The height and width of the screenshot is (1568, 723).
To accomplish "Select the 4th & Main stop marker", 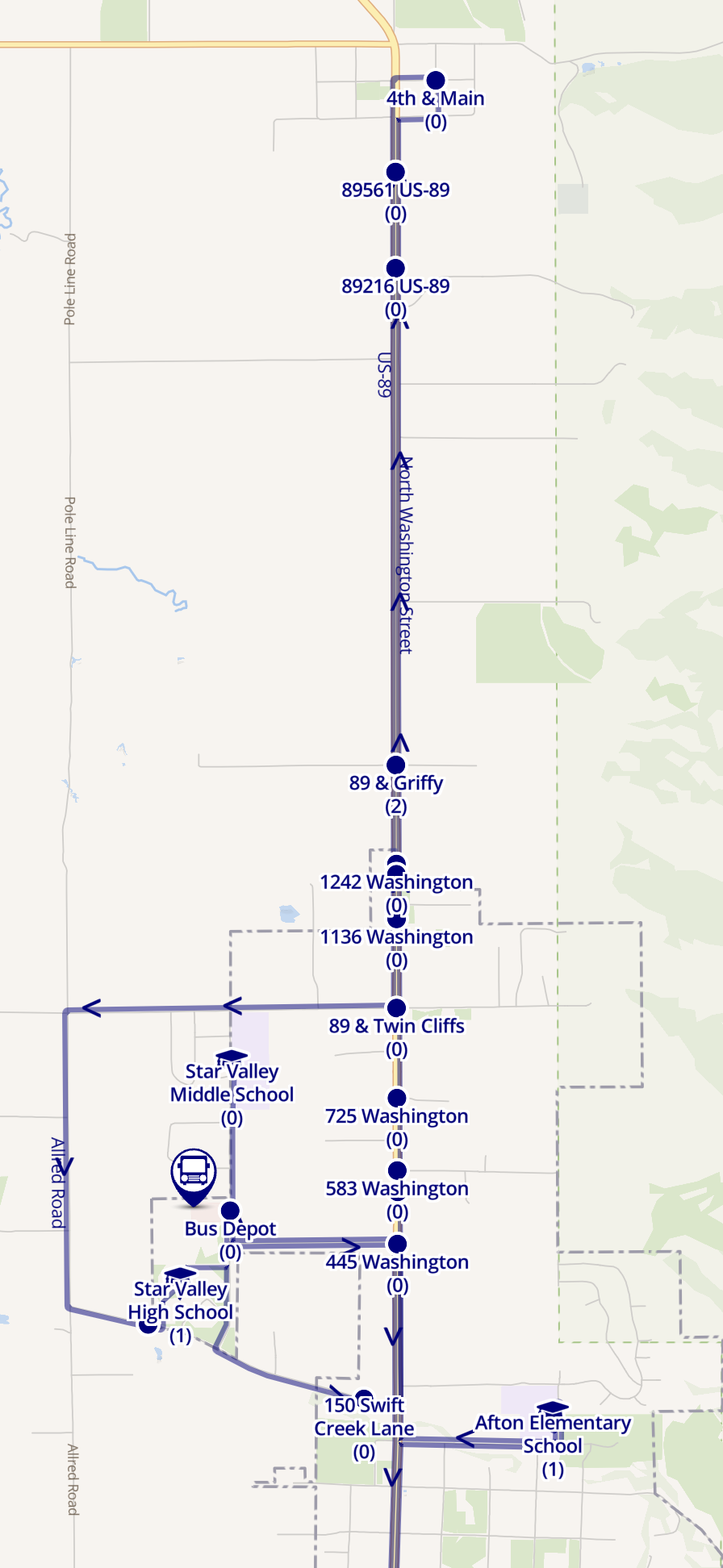I will click(436, 80).
